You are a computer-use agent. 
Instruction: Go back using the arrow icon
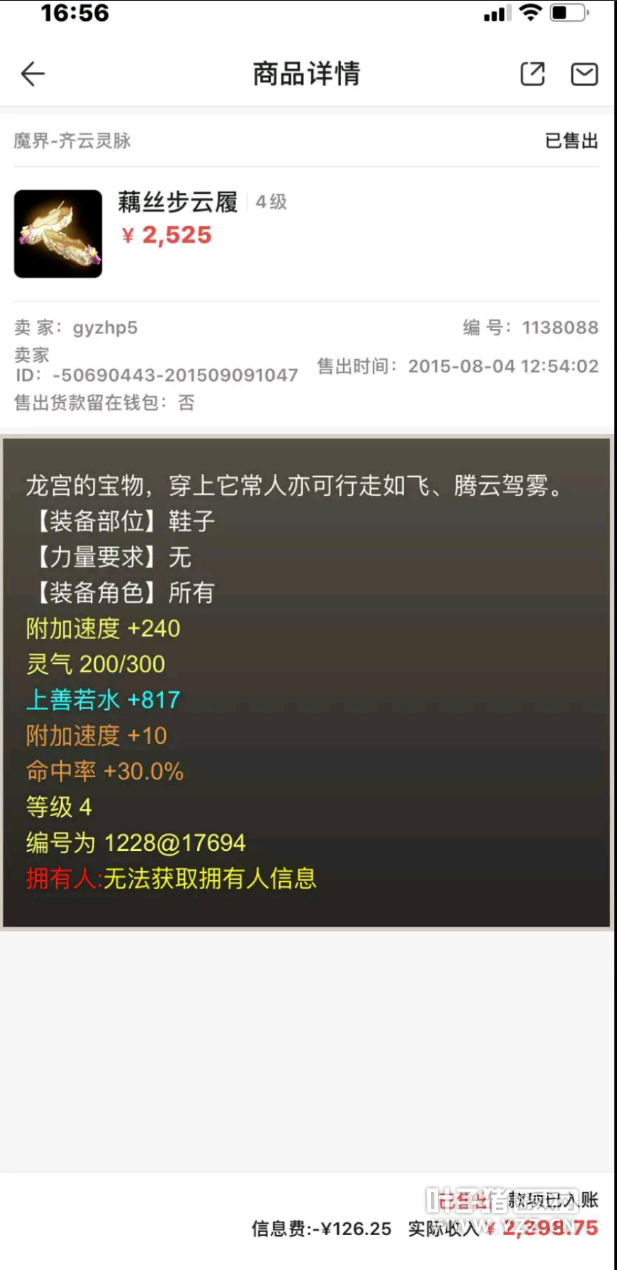point(33,74)
